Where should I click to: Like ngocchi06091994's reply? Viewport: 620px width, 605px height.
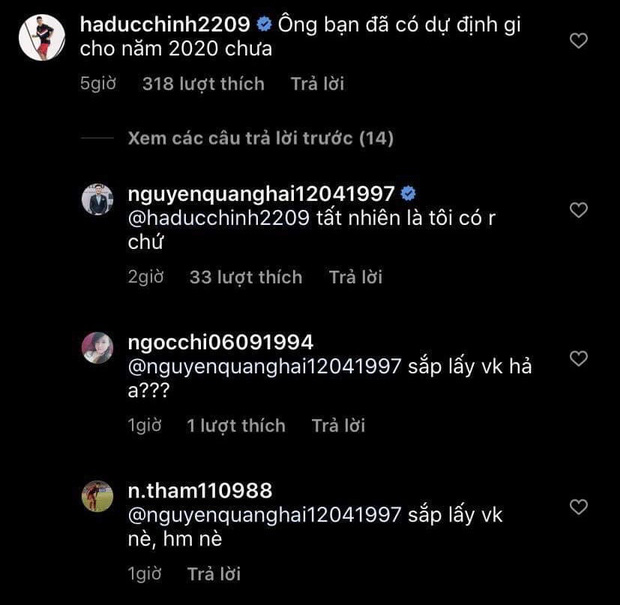pos(578,358)
